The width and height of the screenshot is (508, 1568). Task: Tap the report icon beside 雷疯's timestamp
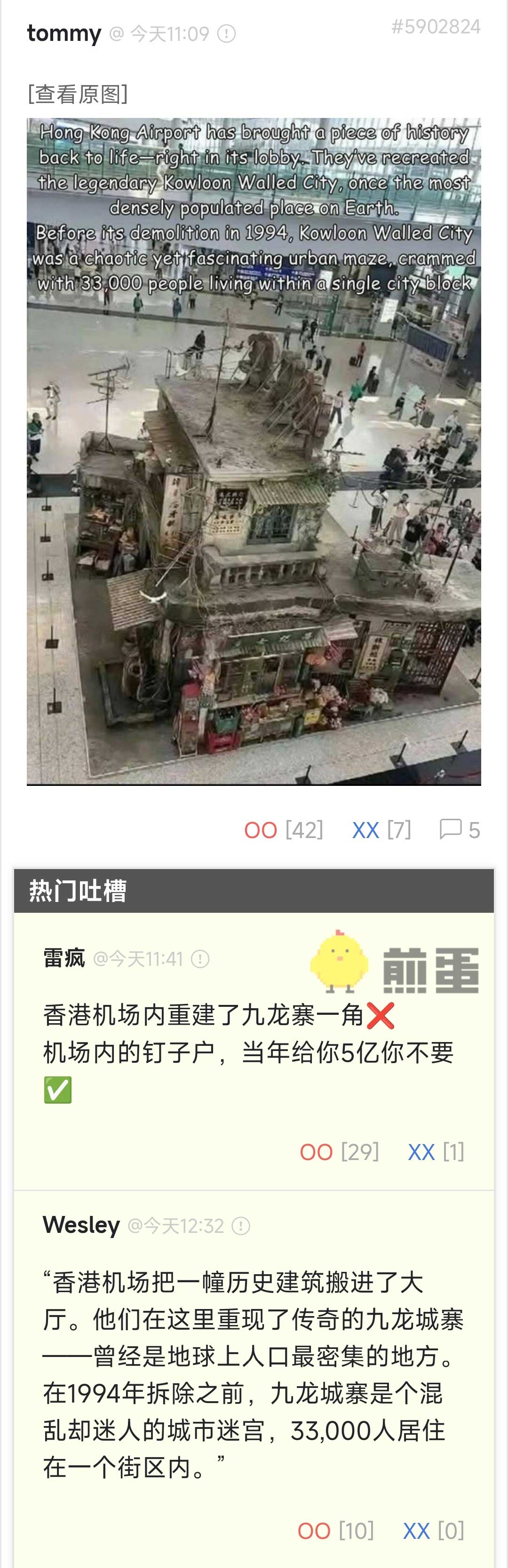point(200,959)
